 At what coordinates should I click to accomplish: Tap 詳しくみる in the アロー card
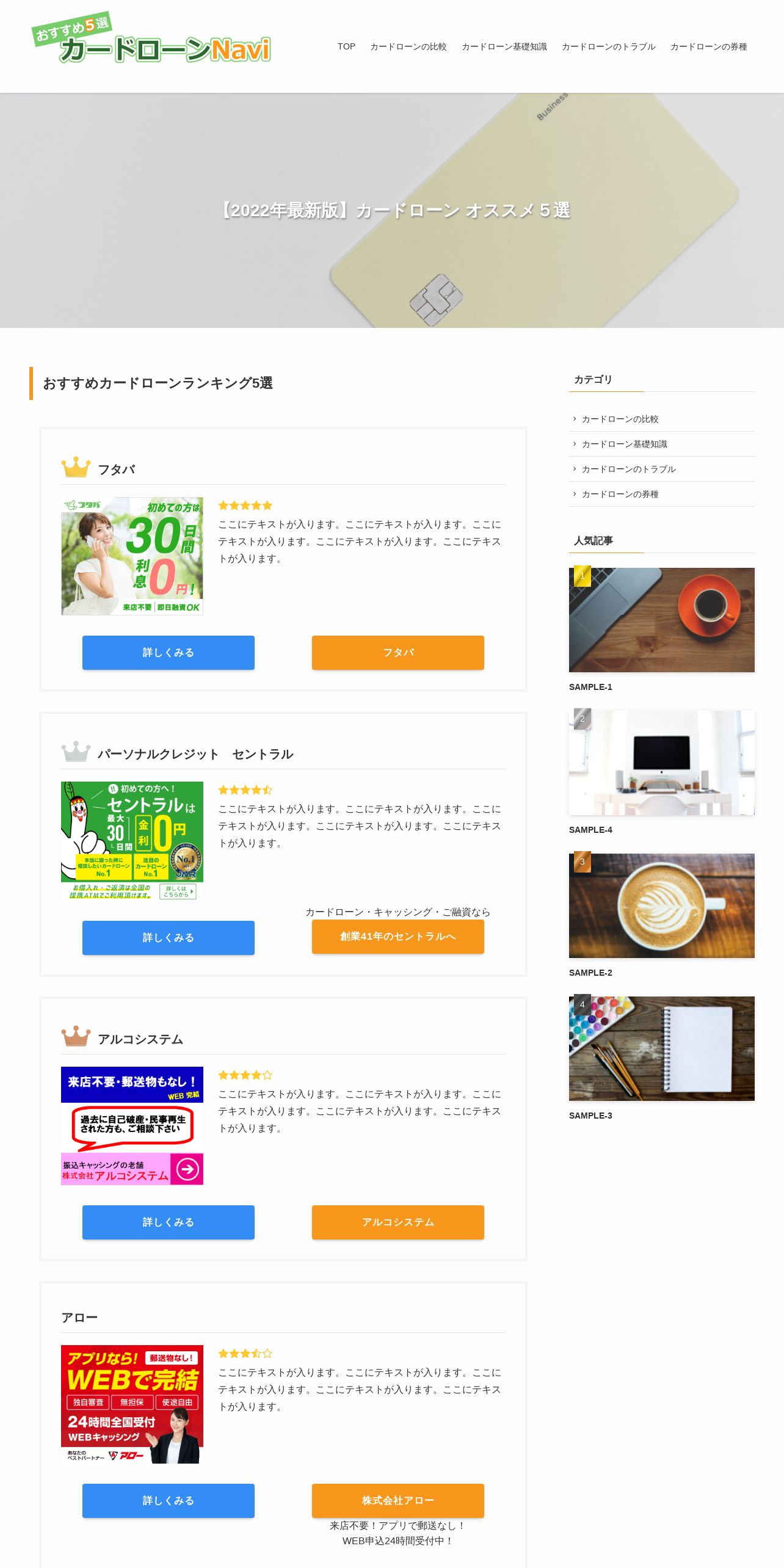169,1501
